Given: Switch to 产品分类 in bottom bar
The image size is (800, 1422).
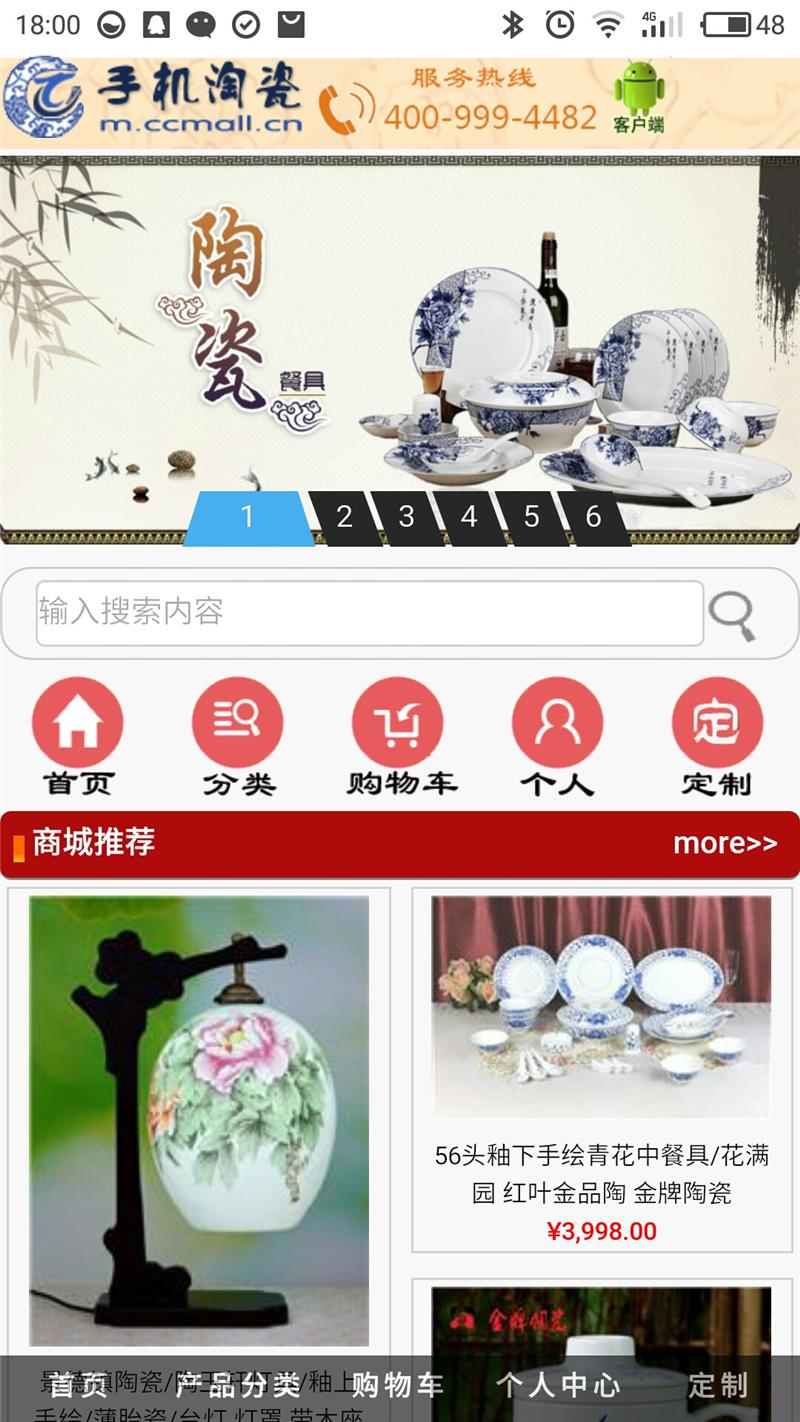Looking at the screenshot, I should [x=238, y=1386].
